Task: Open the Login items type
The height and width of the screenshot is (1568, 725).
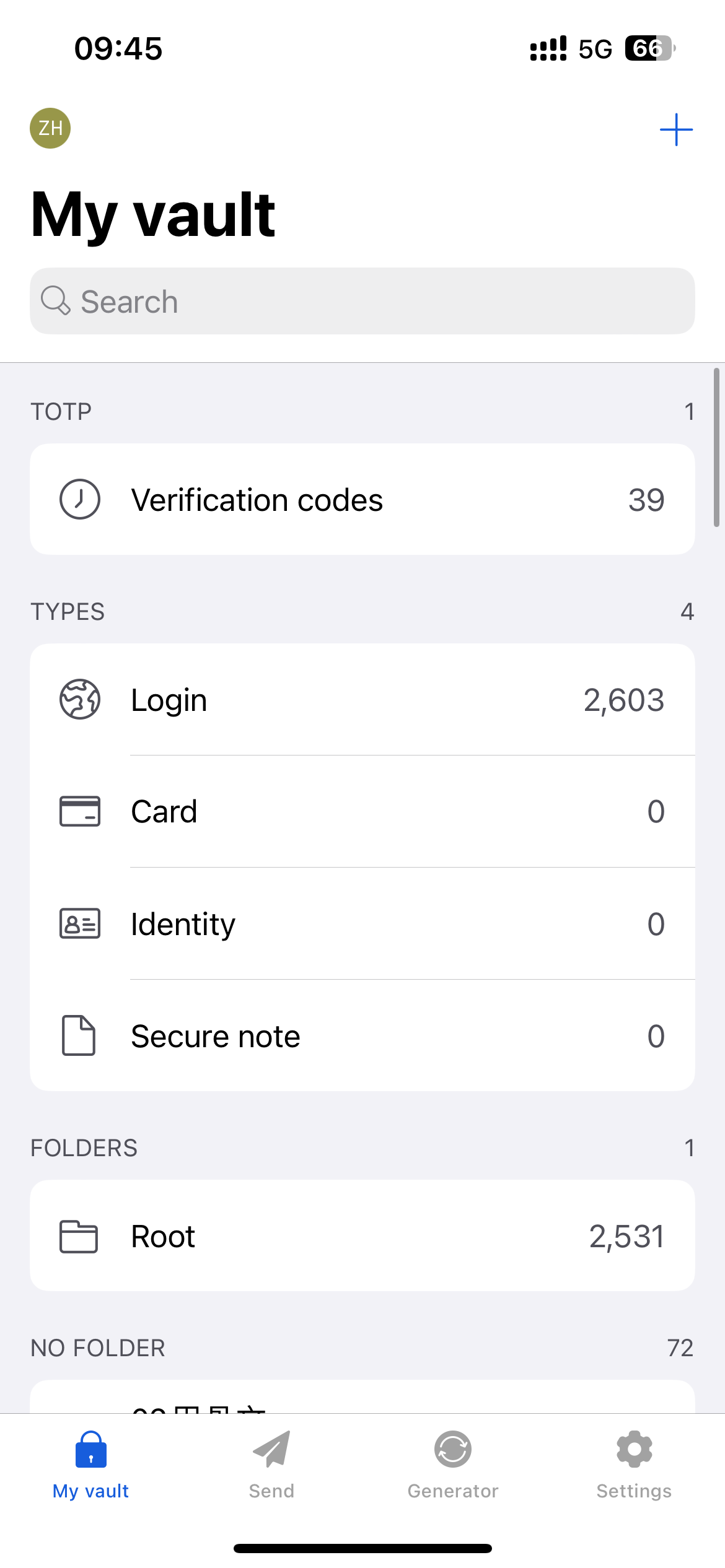Action: (362, 700)
